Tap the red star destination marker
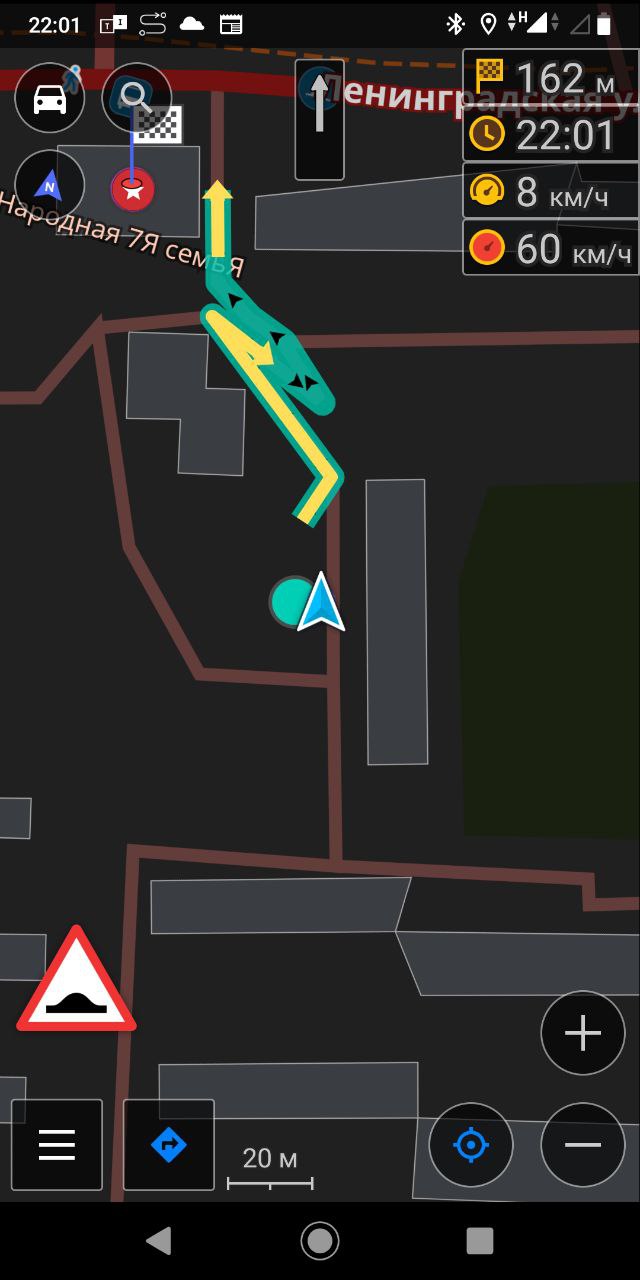Screen dimensions: 640x1280 pyautogui.click(x=133, y=189)
